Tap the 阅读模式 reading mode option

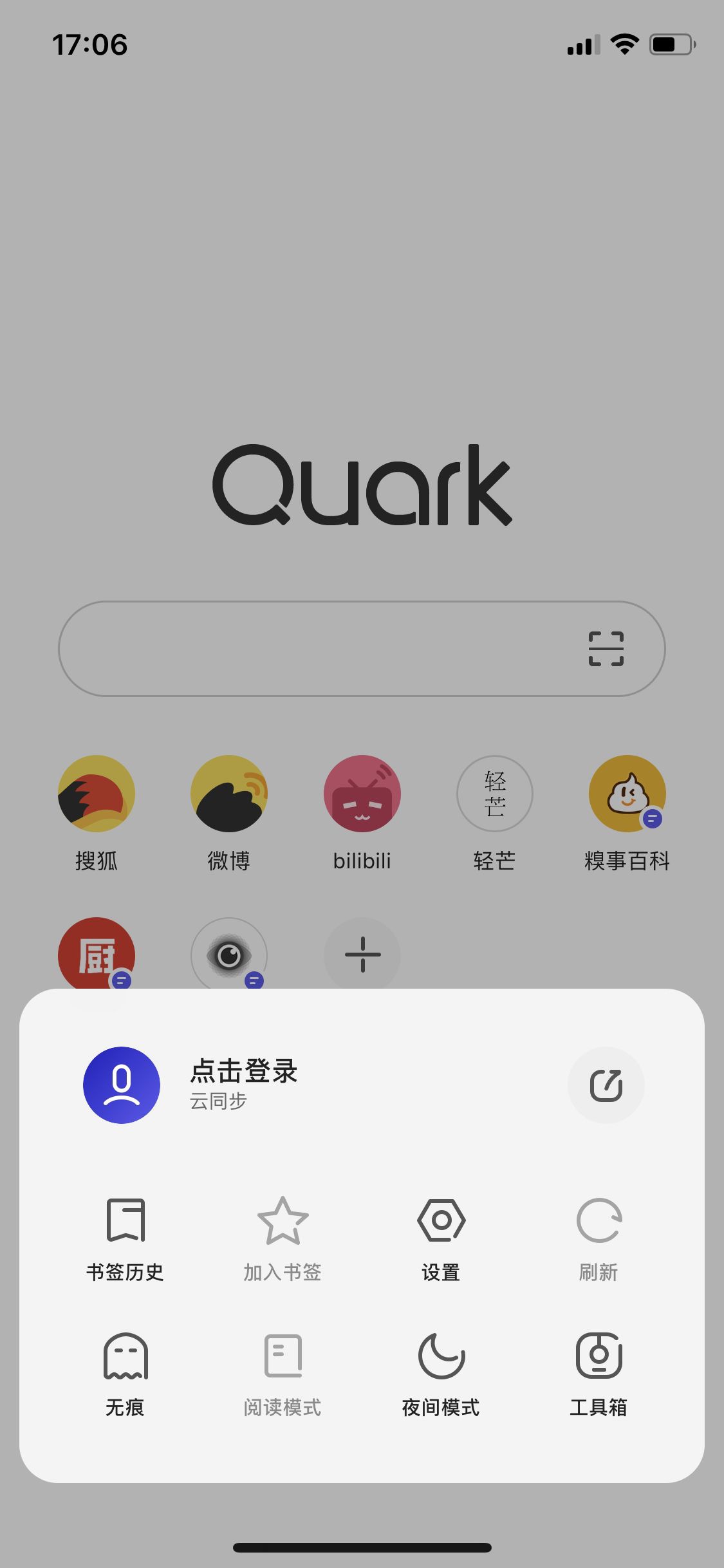(x=283, y=1375)
